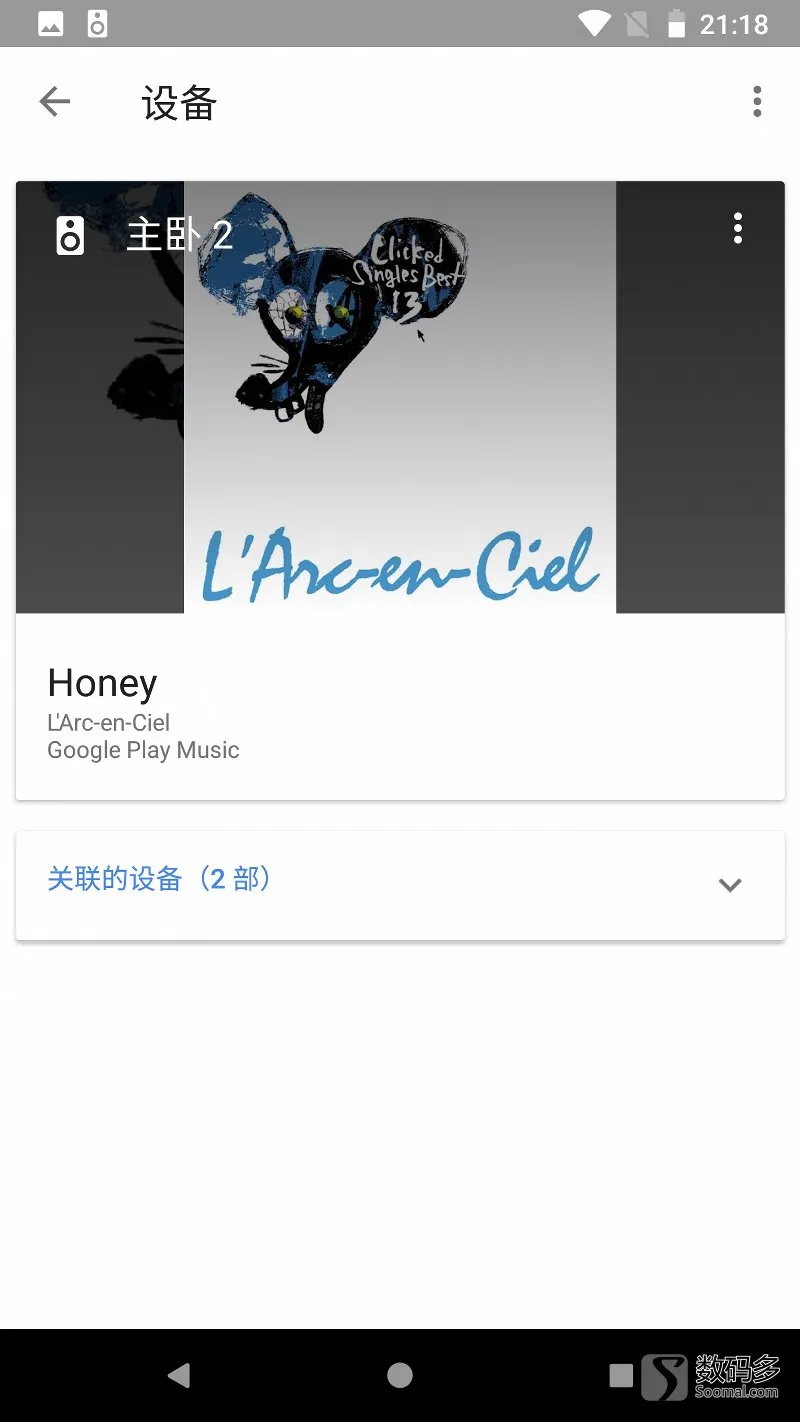Open the 主卧 2 card options menu
This screenshot has height=1422, width=800.
pyautogui.click(x=738, y=228)
